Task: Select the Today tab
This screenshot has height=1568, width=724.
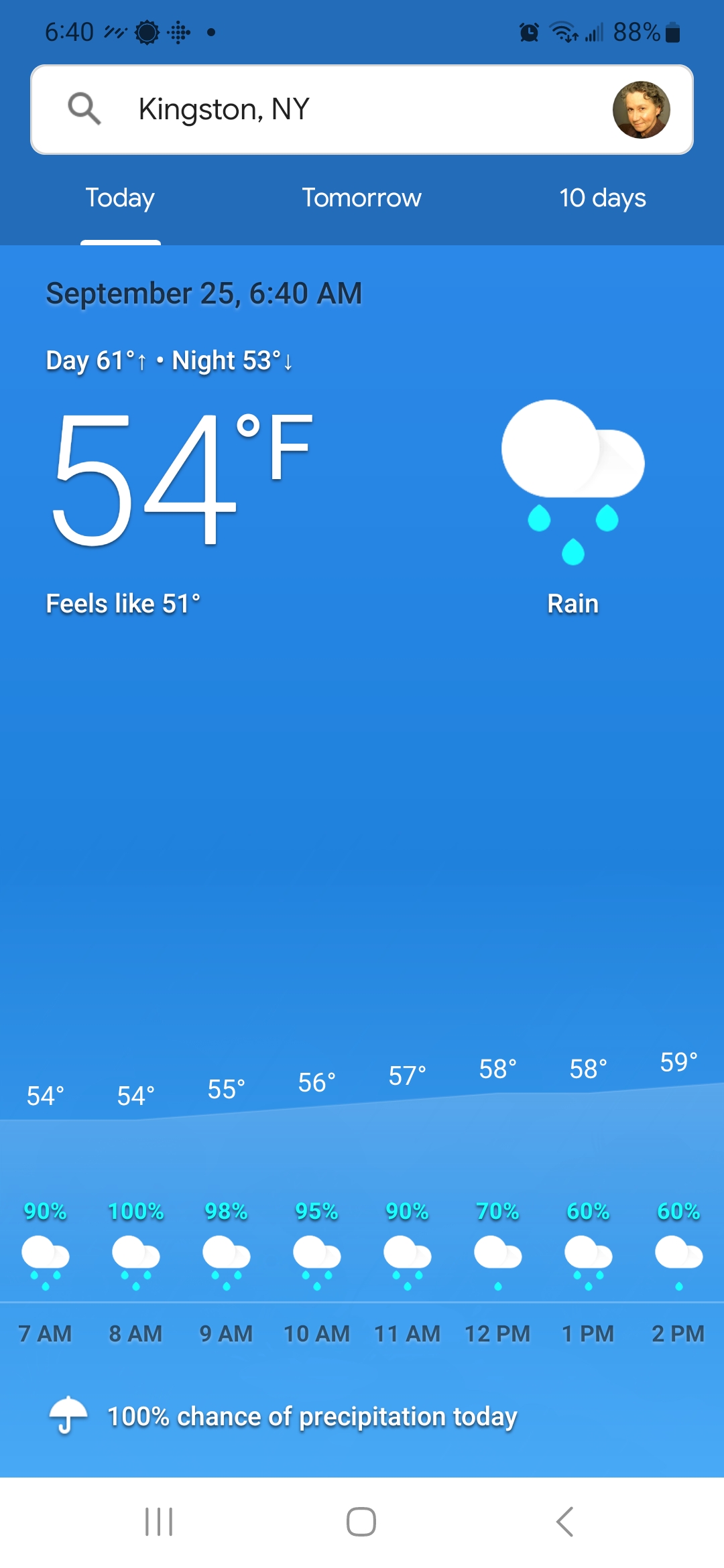Action: [x=120, y=198]
